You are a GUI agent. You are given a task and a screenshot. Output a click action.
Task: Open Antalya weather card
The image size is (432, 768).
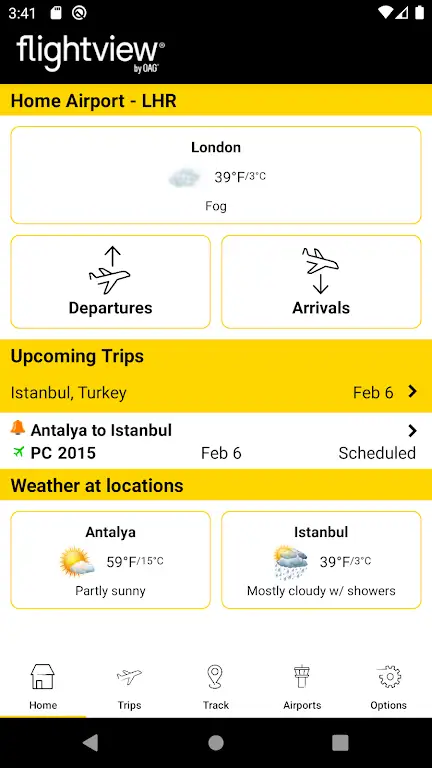pyautogui.click(x=111, y=560)
